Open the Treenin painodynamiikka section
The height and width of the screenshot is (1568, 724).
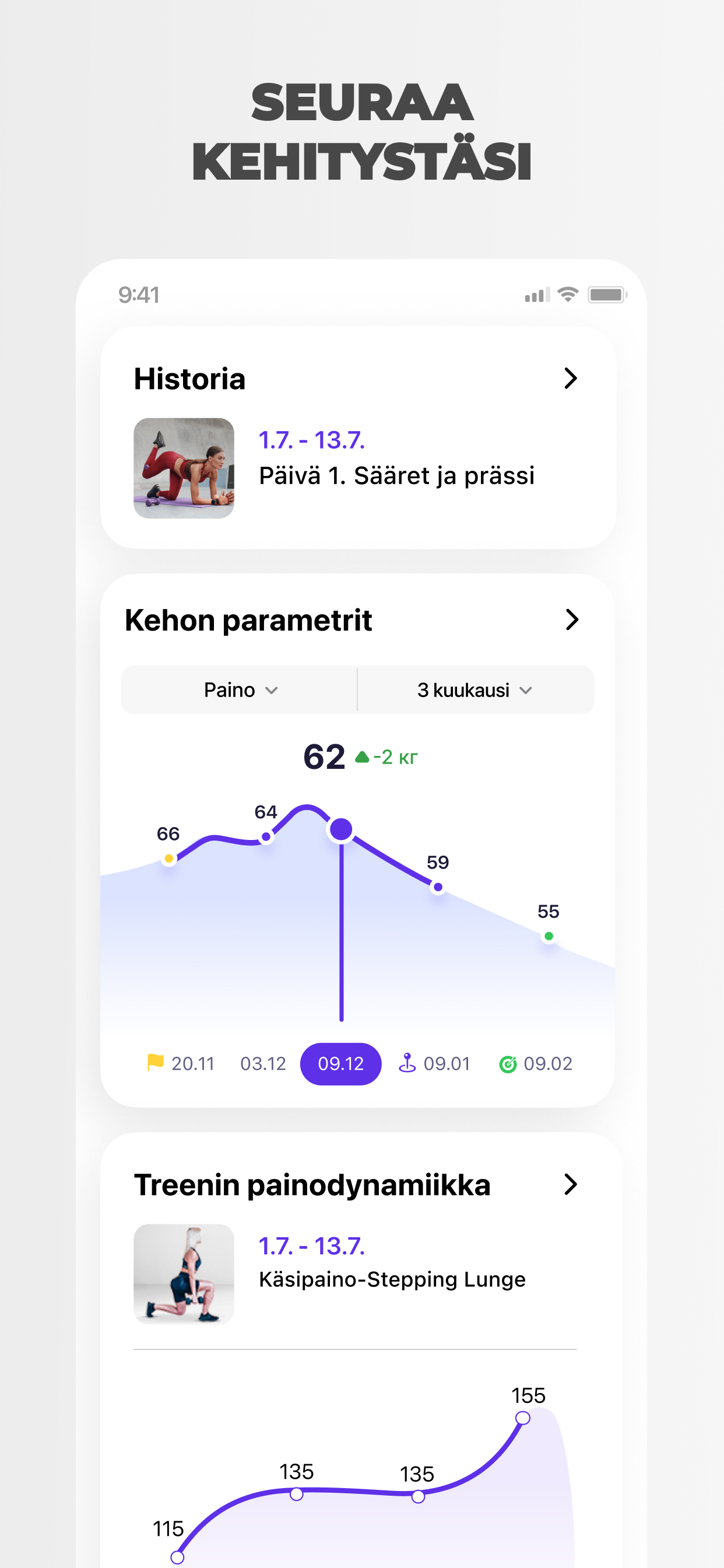(x=571, y=1185)
